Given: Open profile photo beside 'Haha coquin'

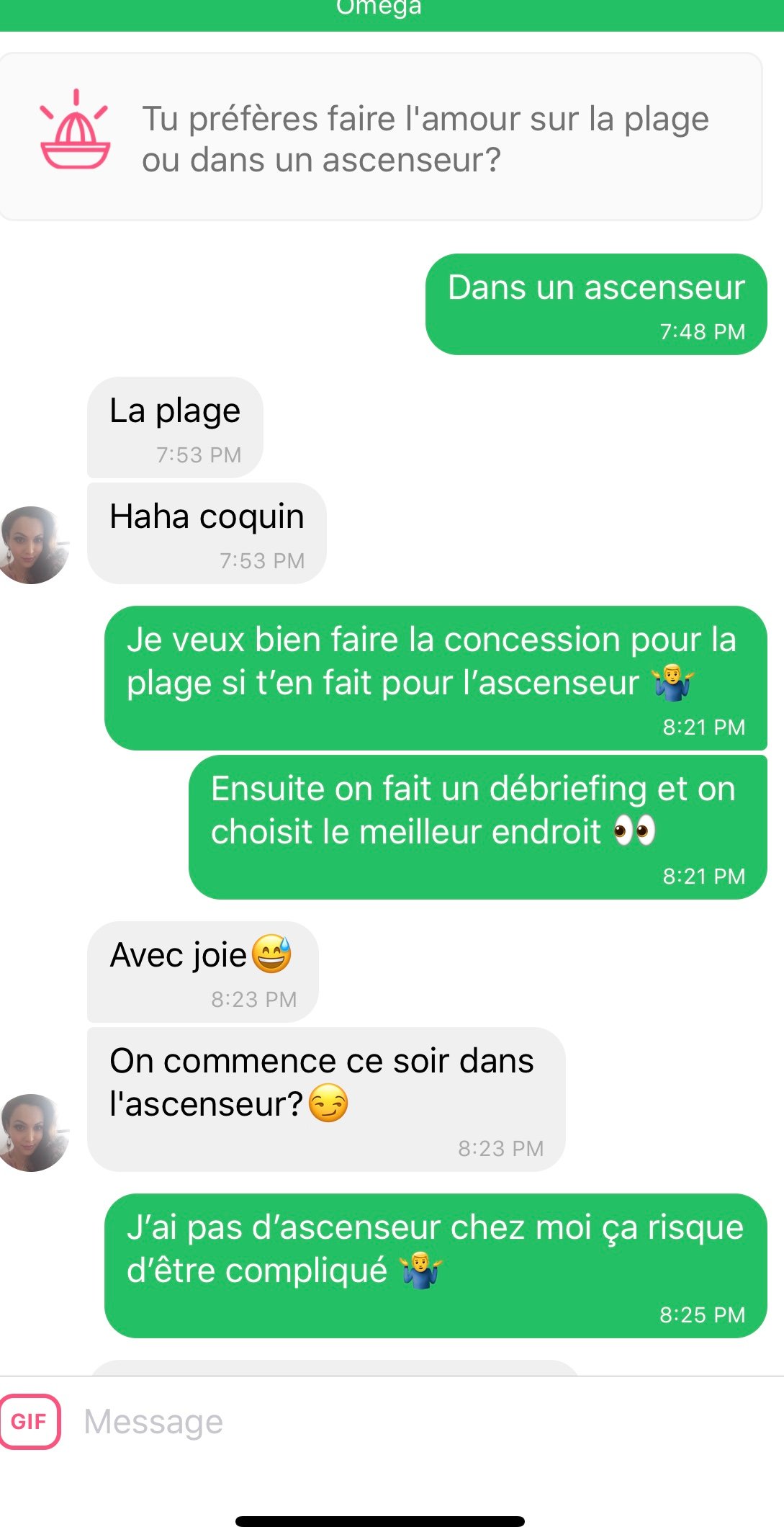Looking at the screenshot, I should click(x=34, y=545).
